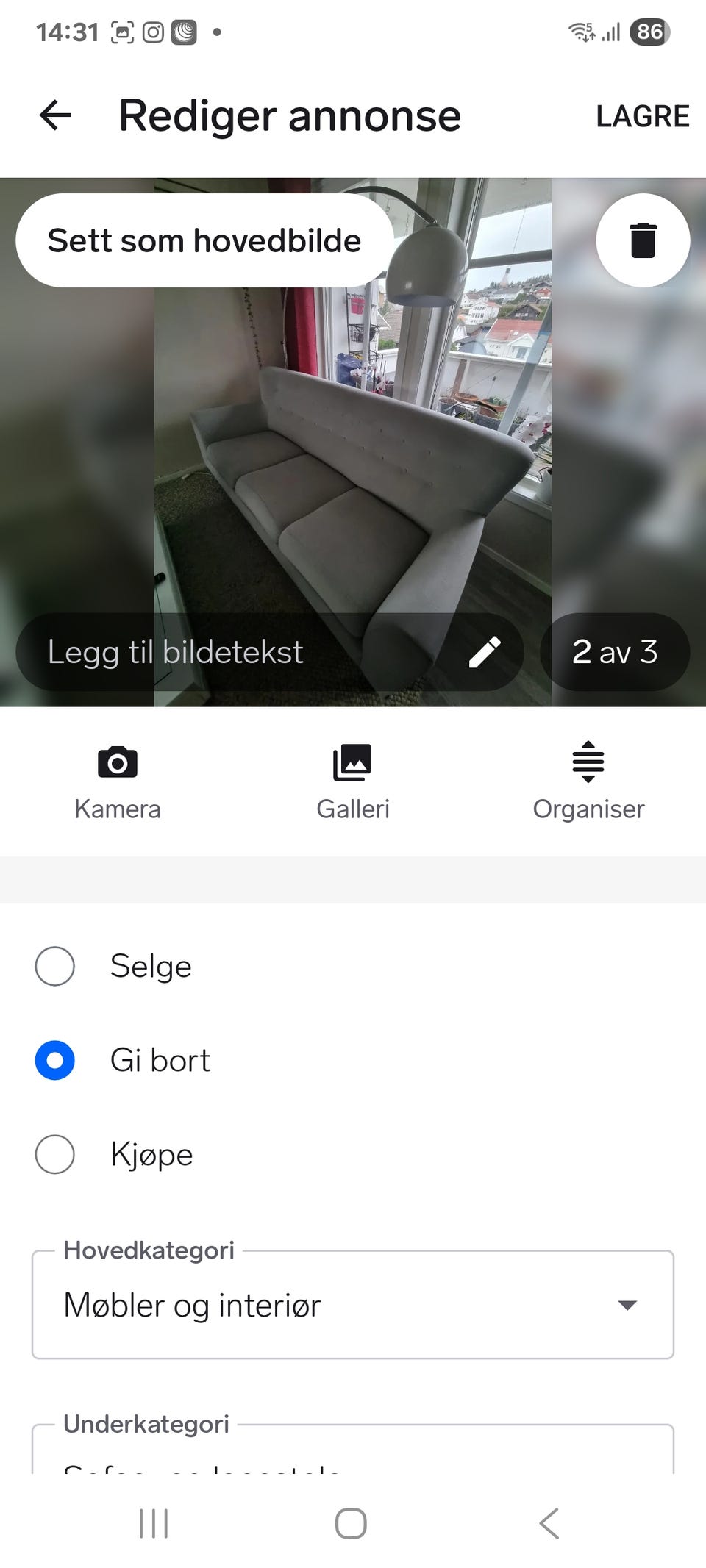Tap the home navigation button
Screen dimensions: 706x1568
tap(352, 1523)
